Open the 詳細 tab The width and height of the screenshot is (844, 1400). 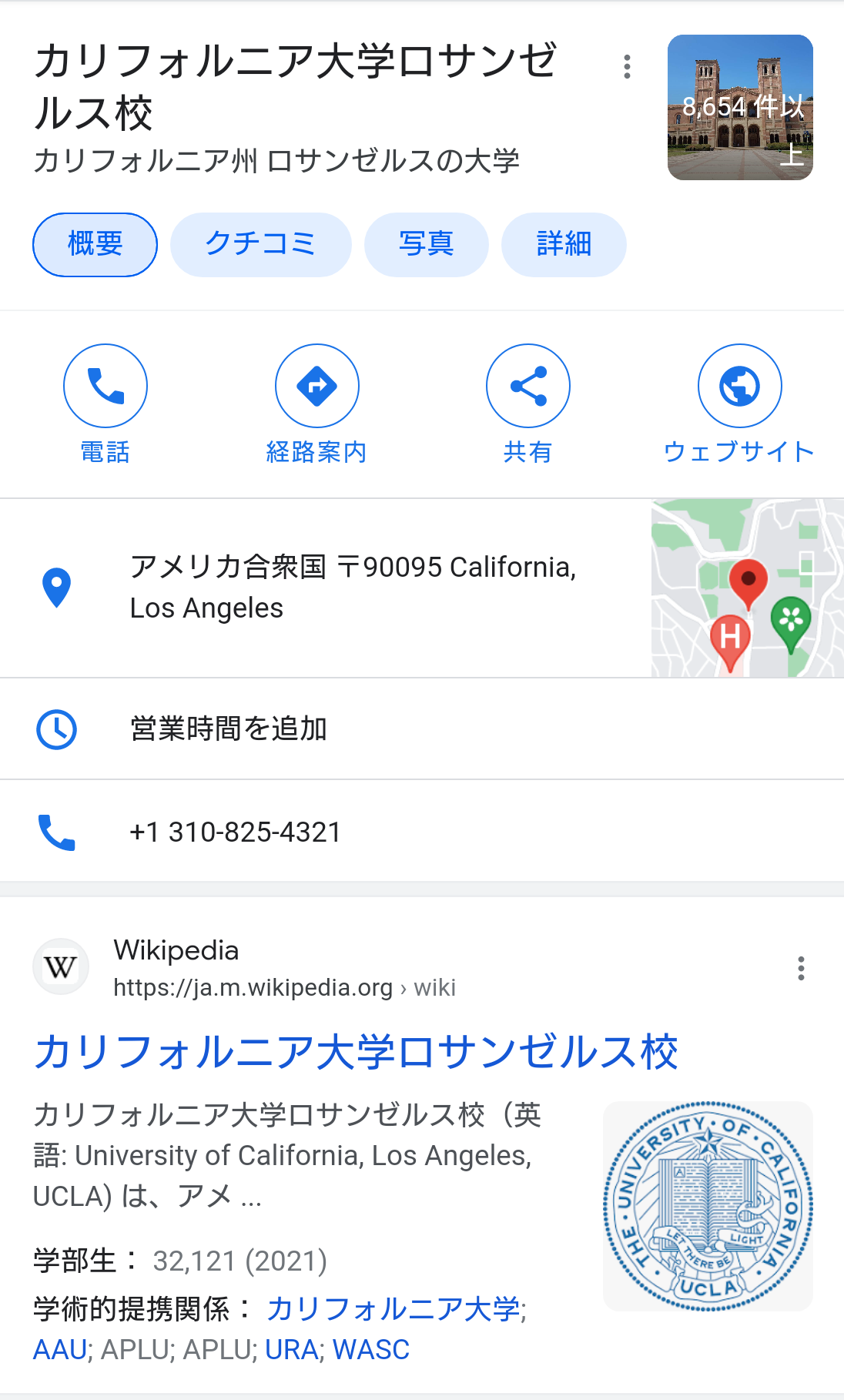(563, 245)
